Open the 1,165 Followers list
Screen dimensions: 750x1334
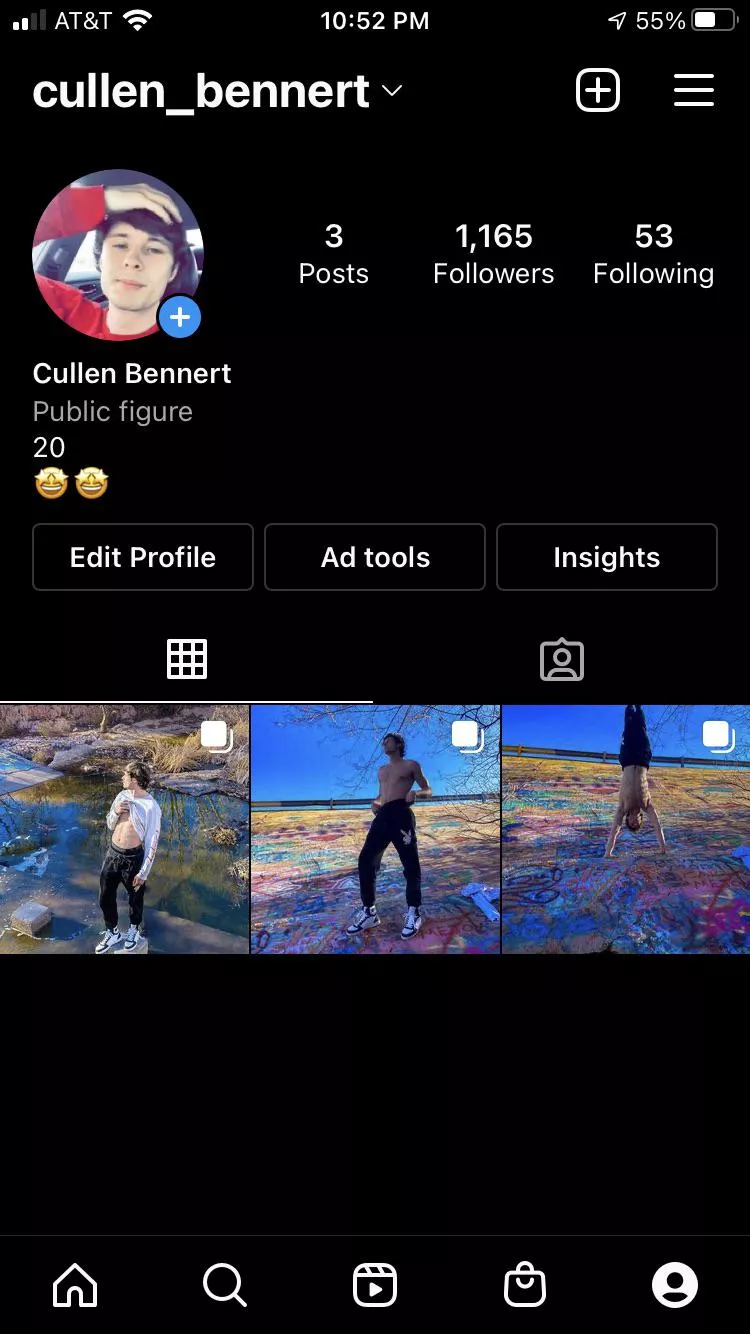(x=493, y=253)
